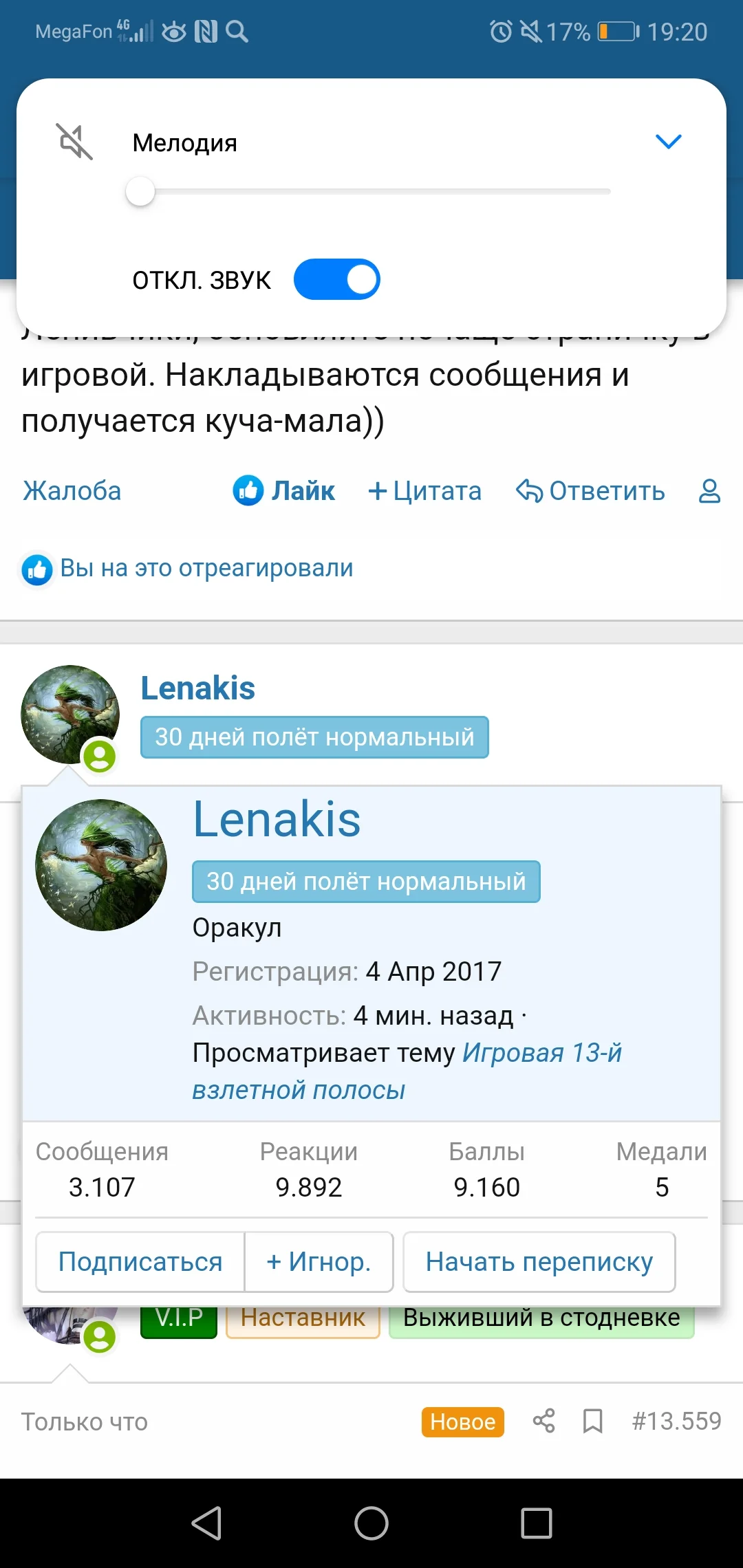Open Lenakis profile picture thumbnail
The width and height of the screenshot is (743, 1568).
[x=102, y=865]
